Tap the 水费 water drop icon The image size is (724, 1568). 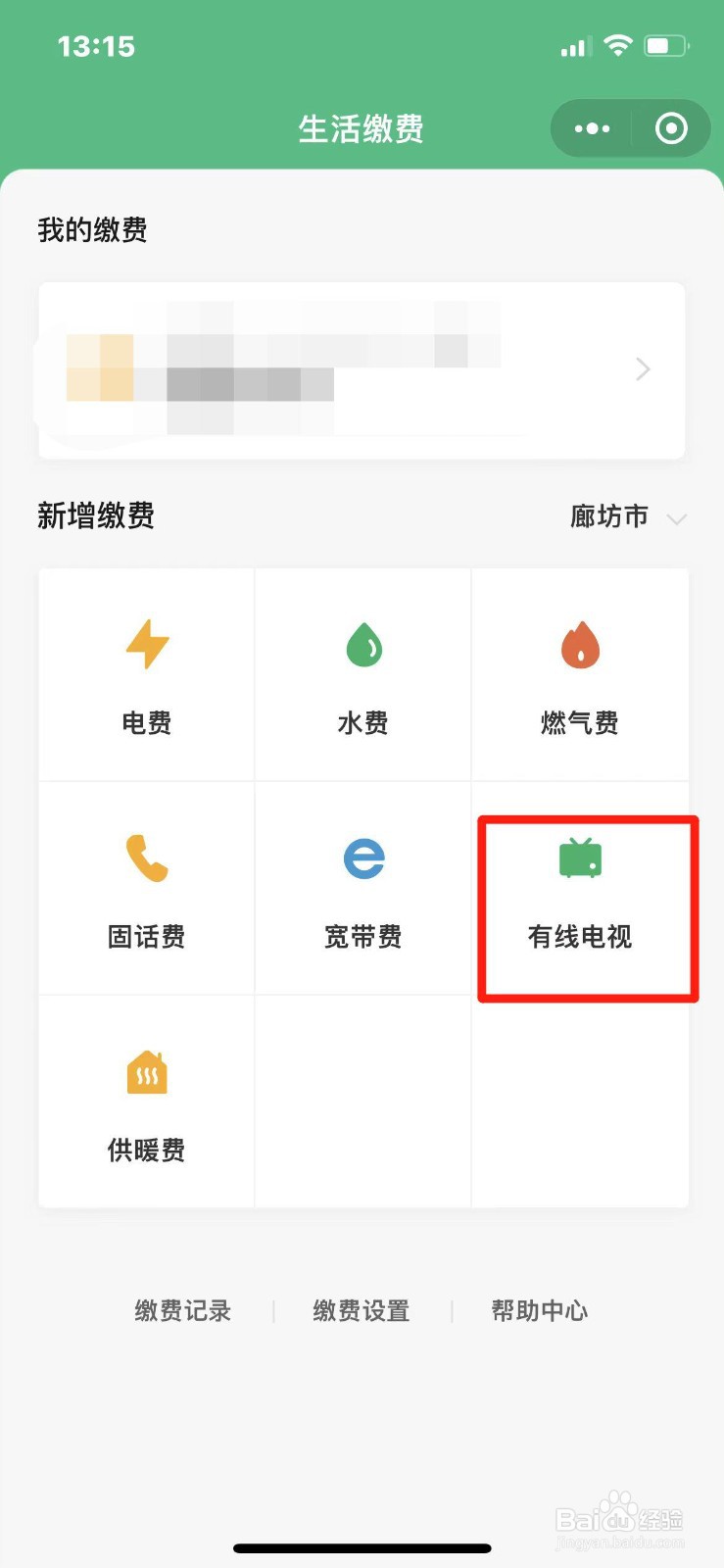[362, 642]
